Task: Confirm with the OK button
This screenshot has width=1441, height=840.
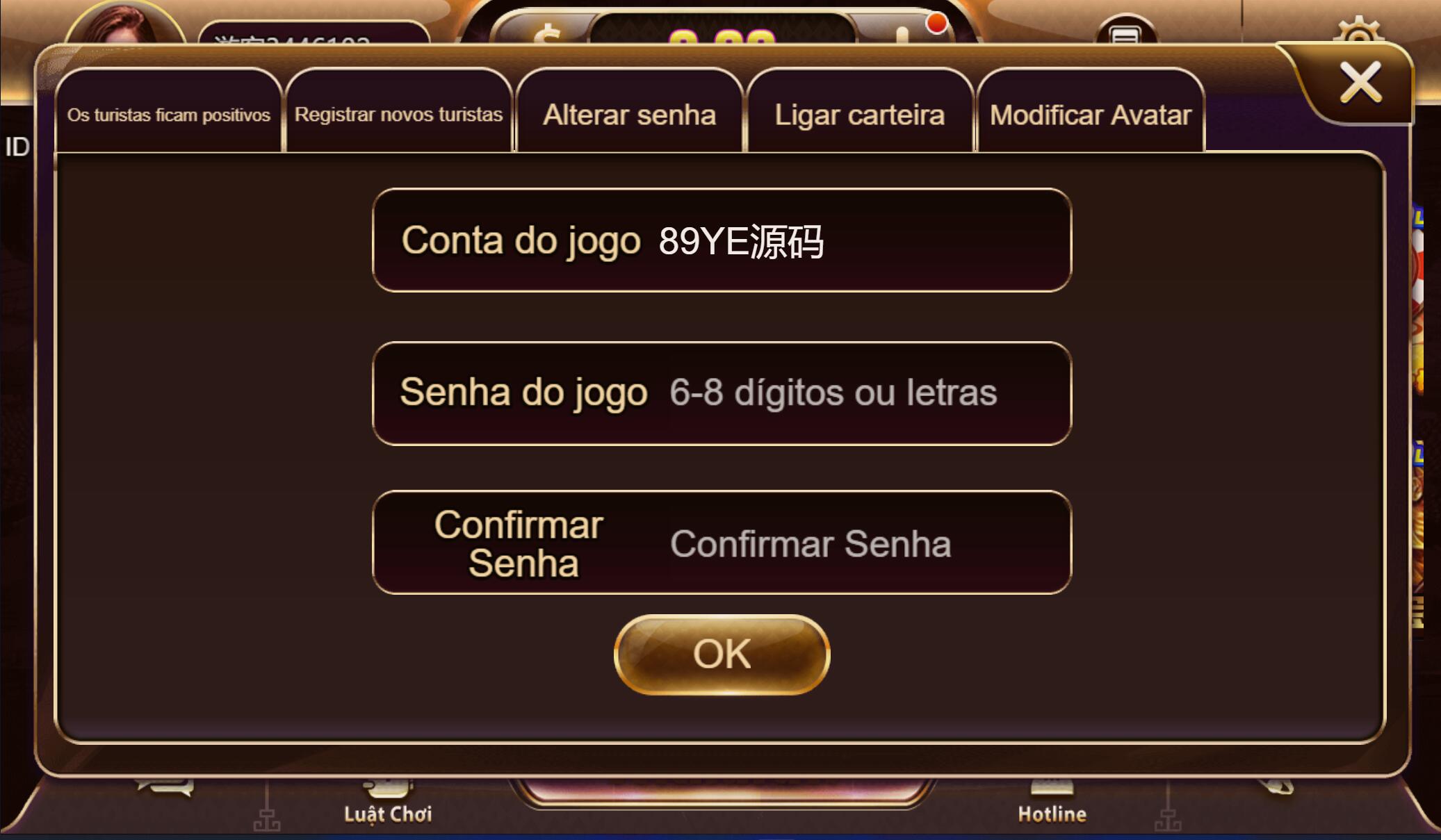Action: (x=722, y=654)
